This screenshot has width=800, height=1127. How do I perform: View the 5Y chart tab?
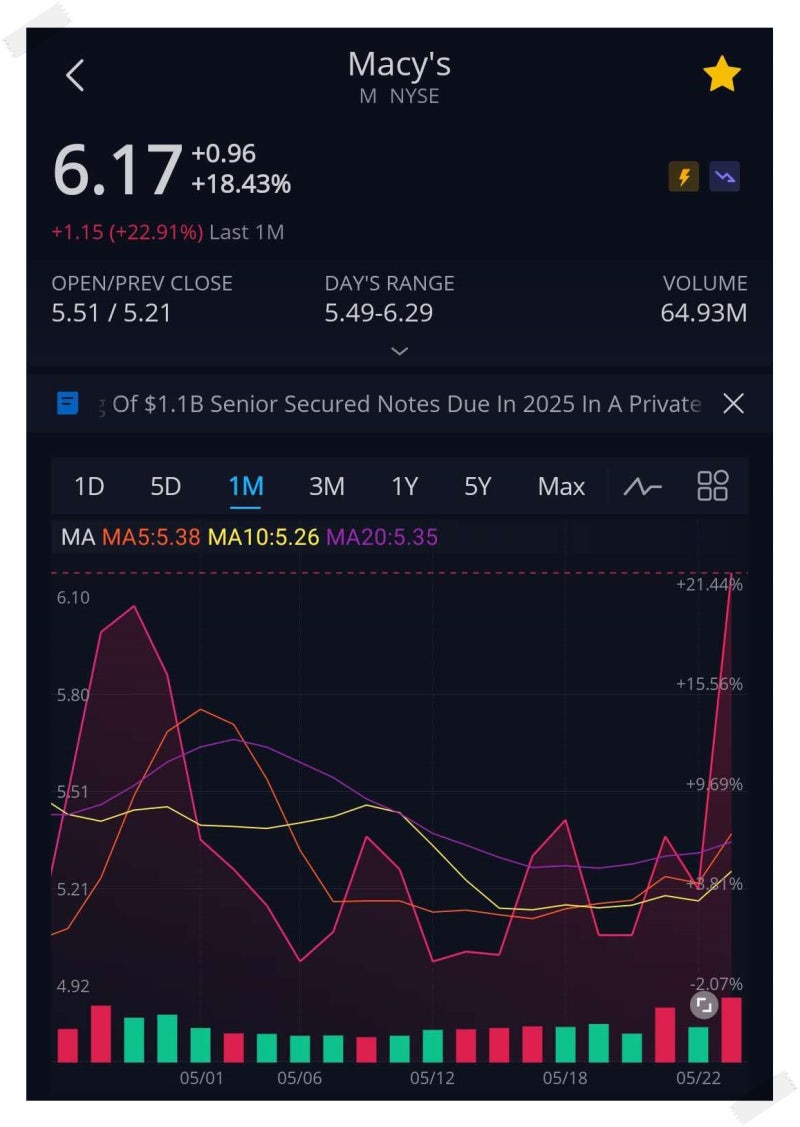click(x=477, y=486)
